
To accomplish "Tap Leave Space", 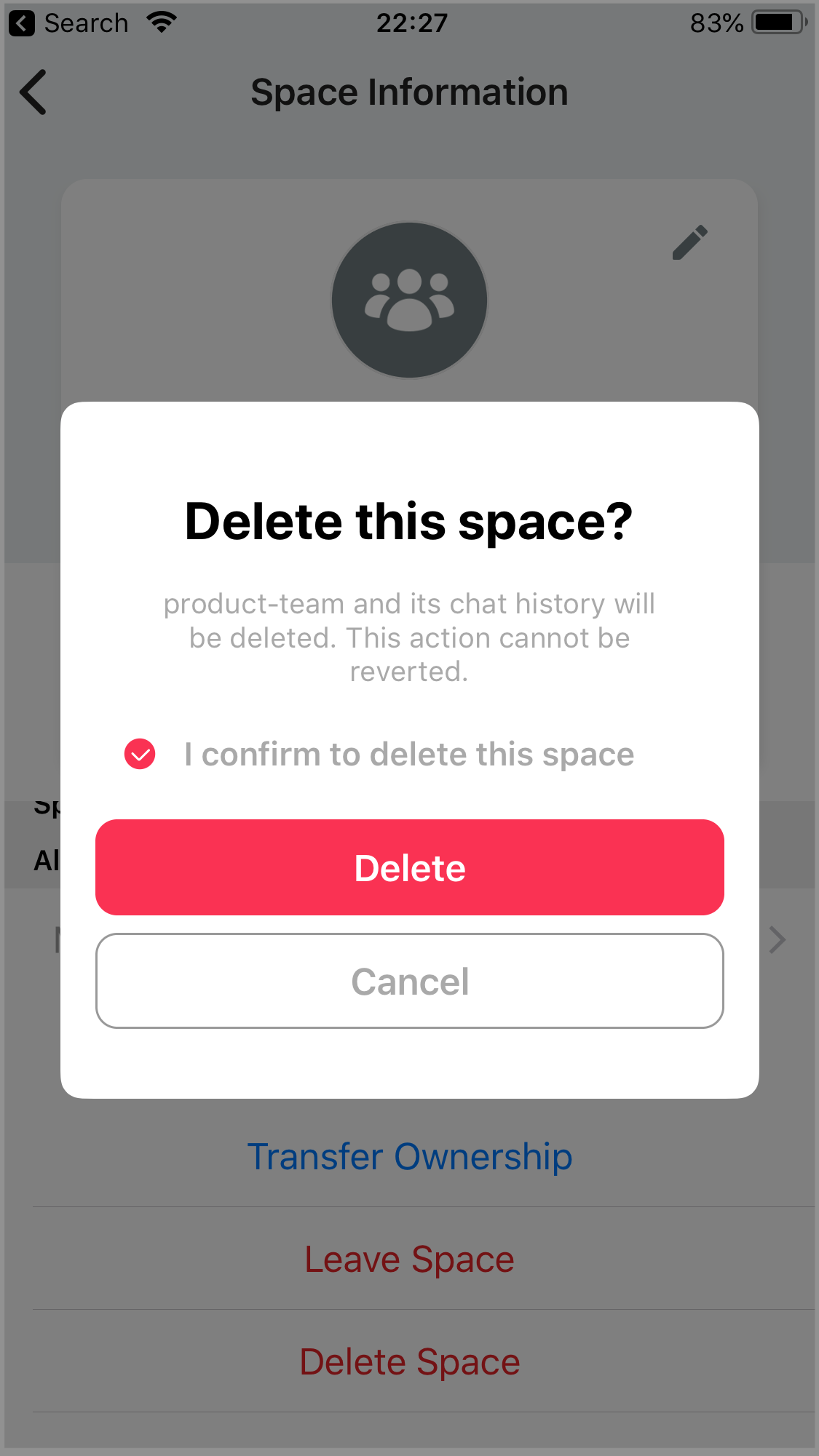I will [409, 1259].
